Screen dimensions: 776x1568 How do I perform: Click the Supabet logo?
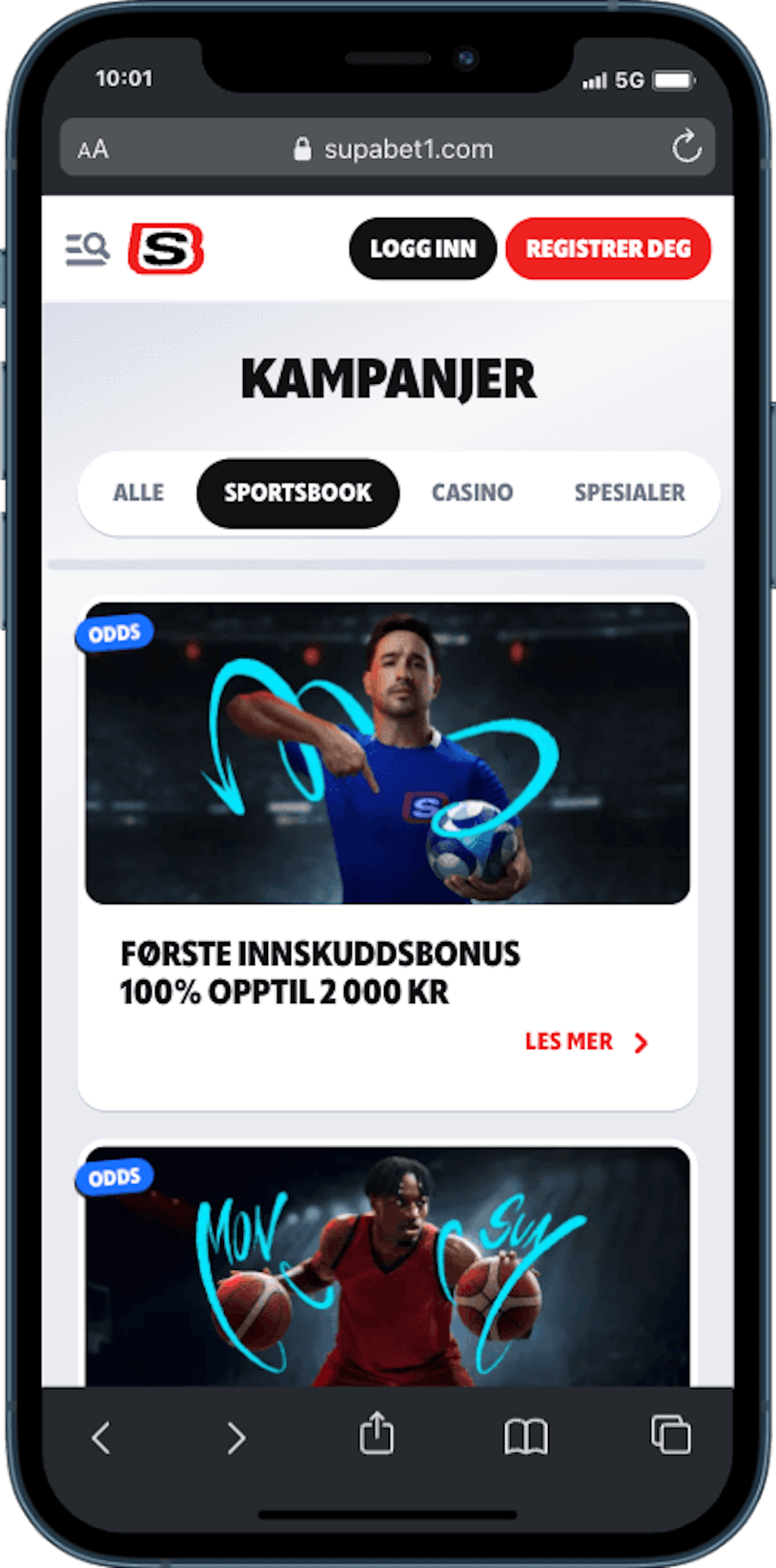point(166,249)
